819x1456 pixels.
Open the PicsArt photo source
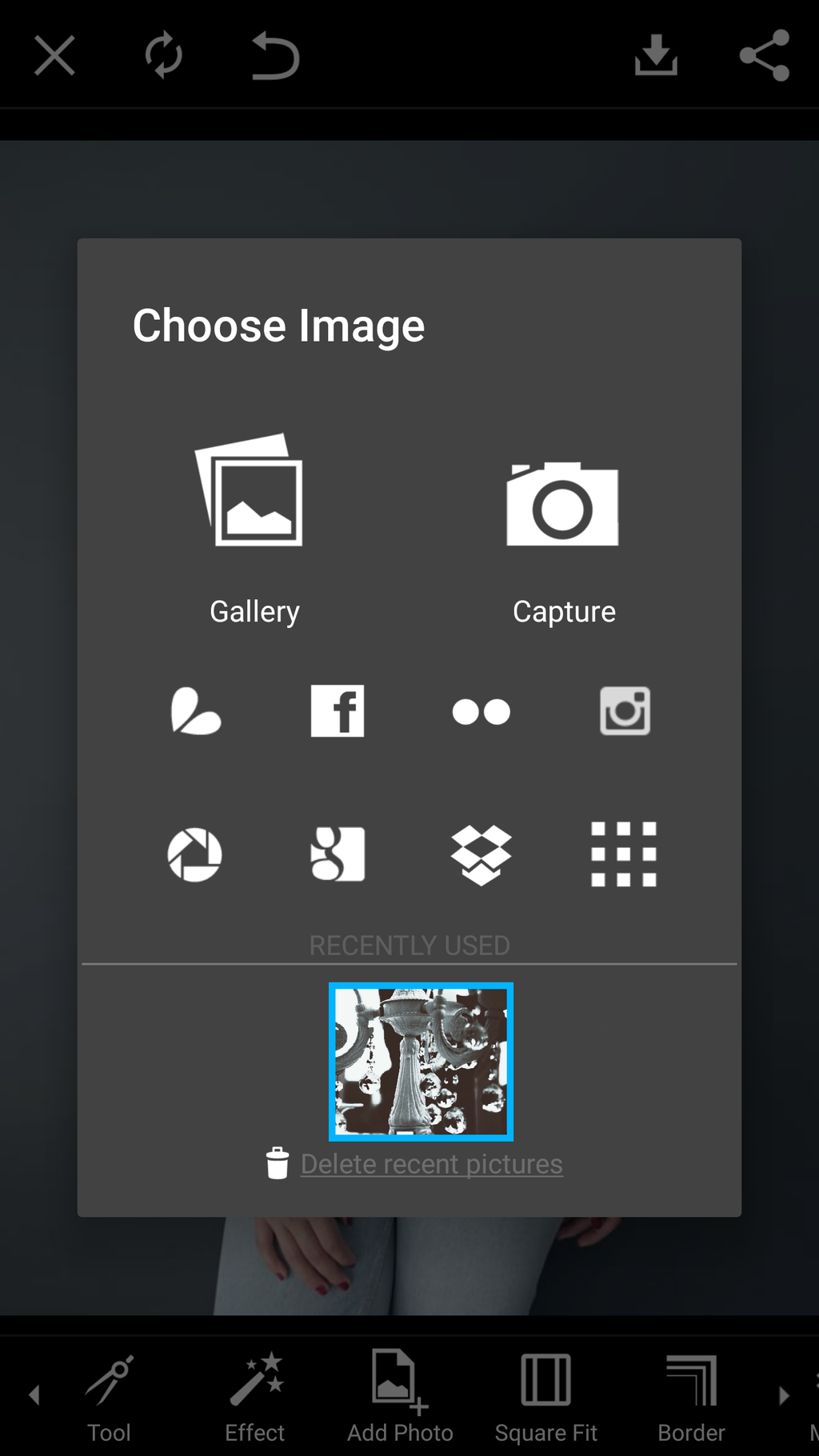(x=195, y=710)
